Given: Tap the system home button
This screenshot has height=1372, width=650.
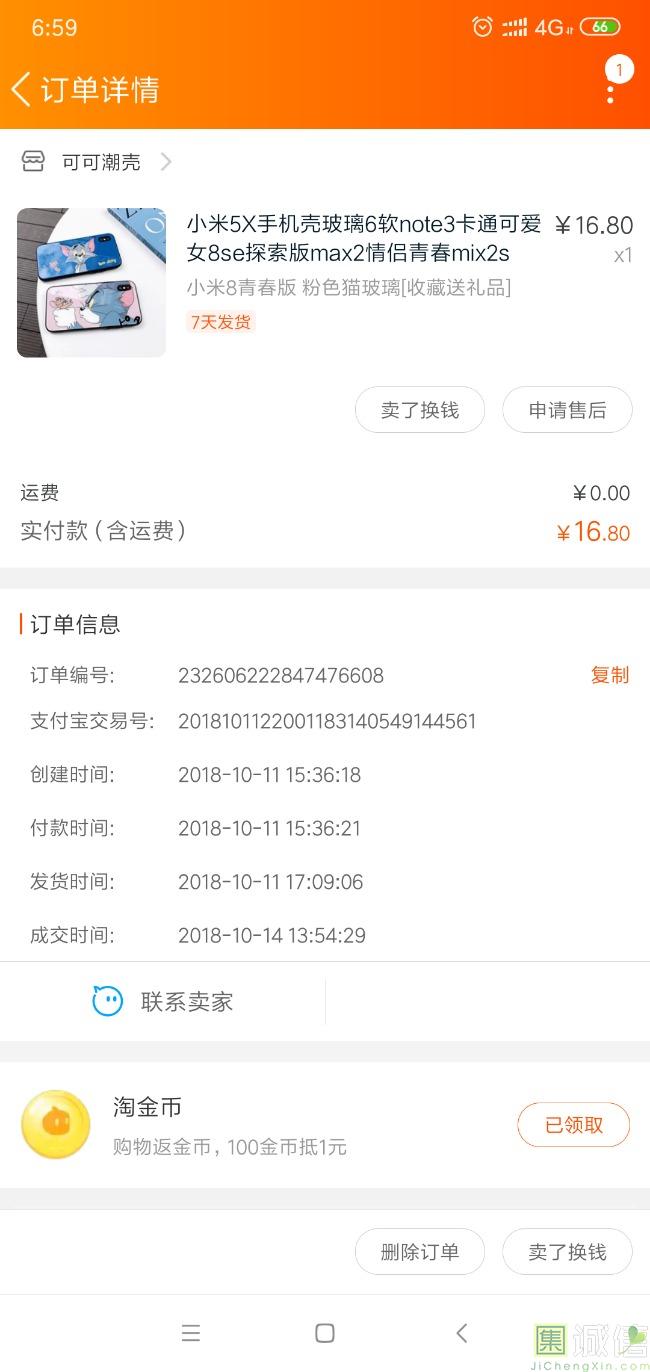Looking at the screenshot, I should [x=325, y=1332].
